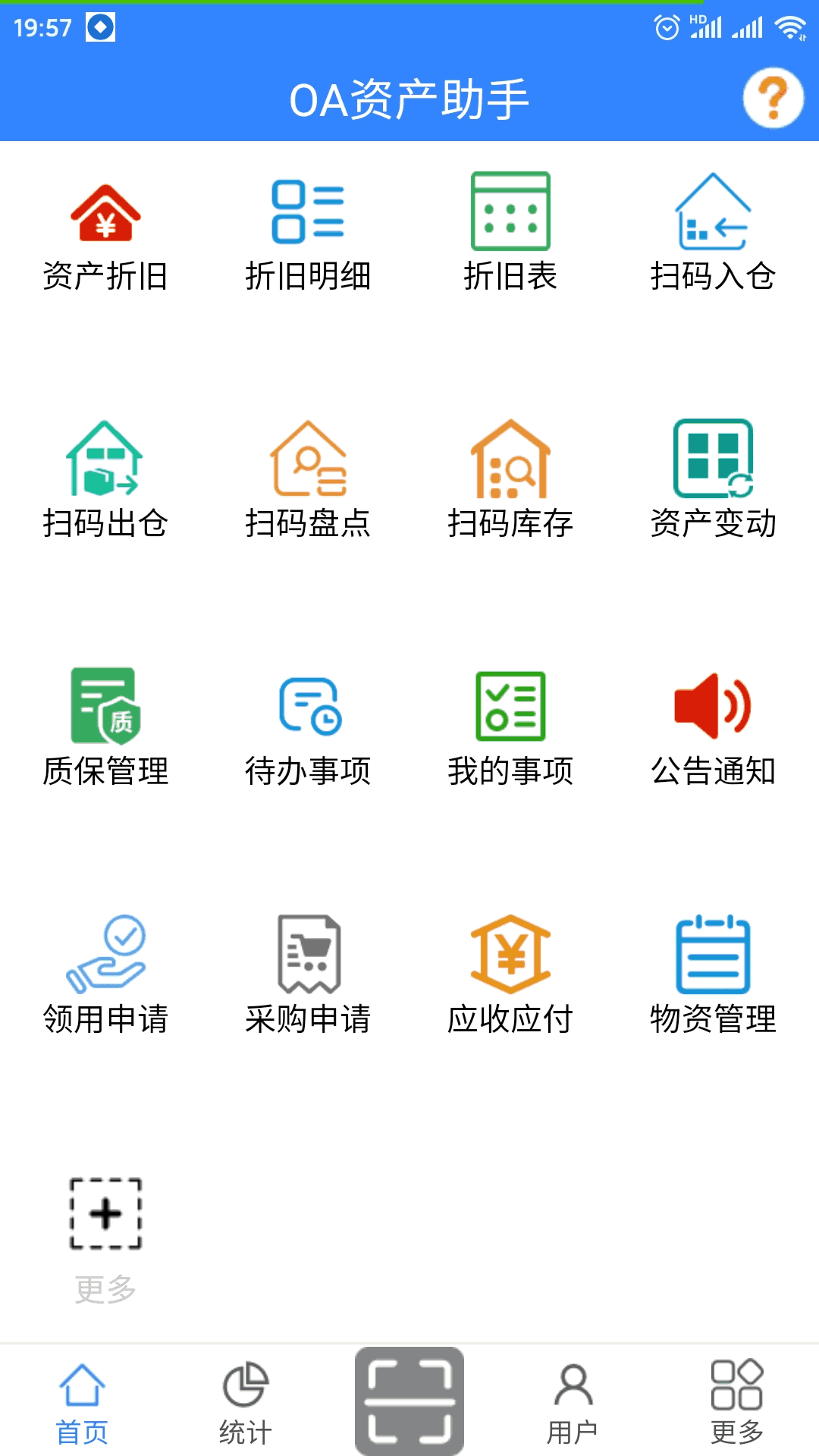Switch to the 统计 statistics tab
This screenshot has width=819, height=1456.
(246, 1403)
